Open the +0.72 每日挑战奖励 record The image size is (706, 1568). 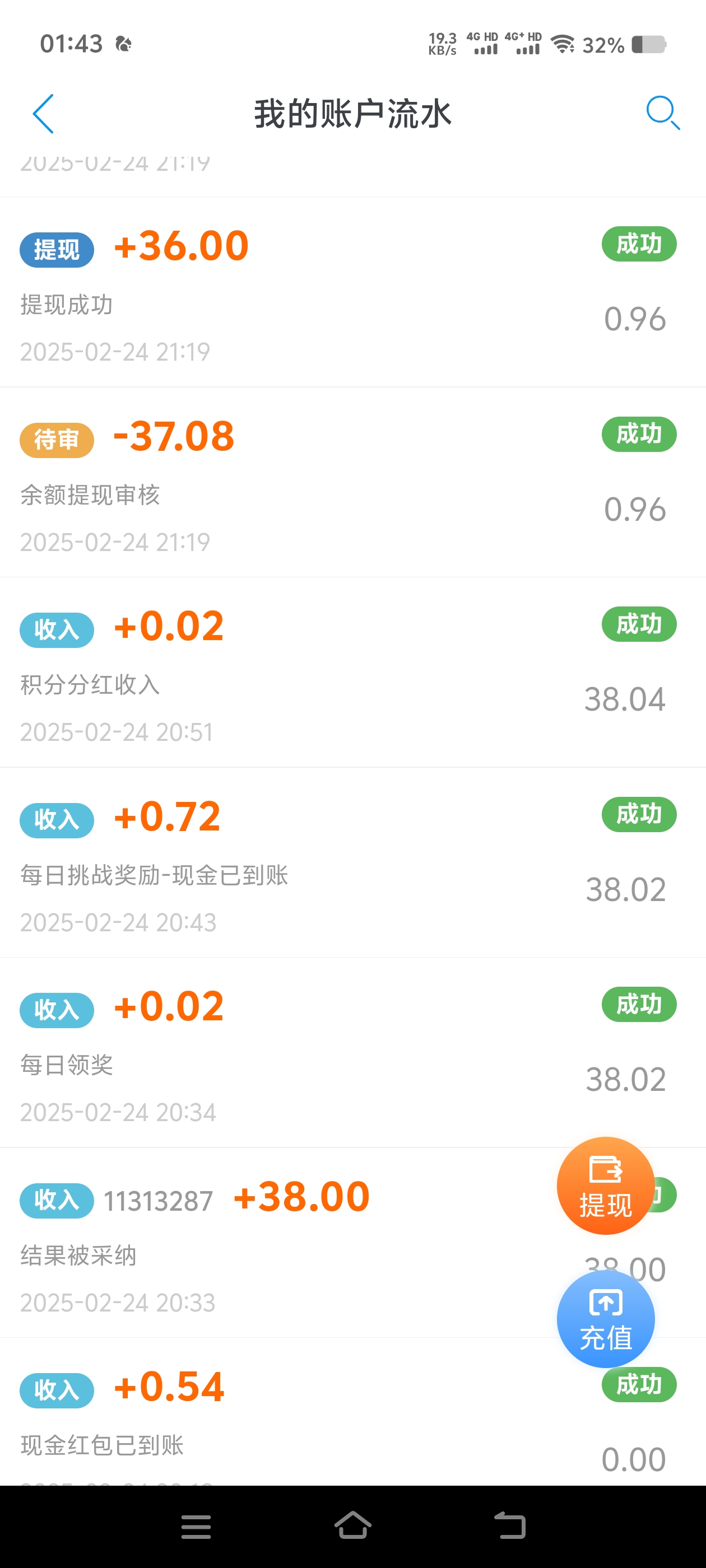[x=352, y=862]
